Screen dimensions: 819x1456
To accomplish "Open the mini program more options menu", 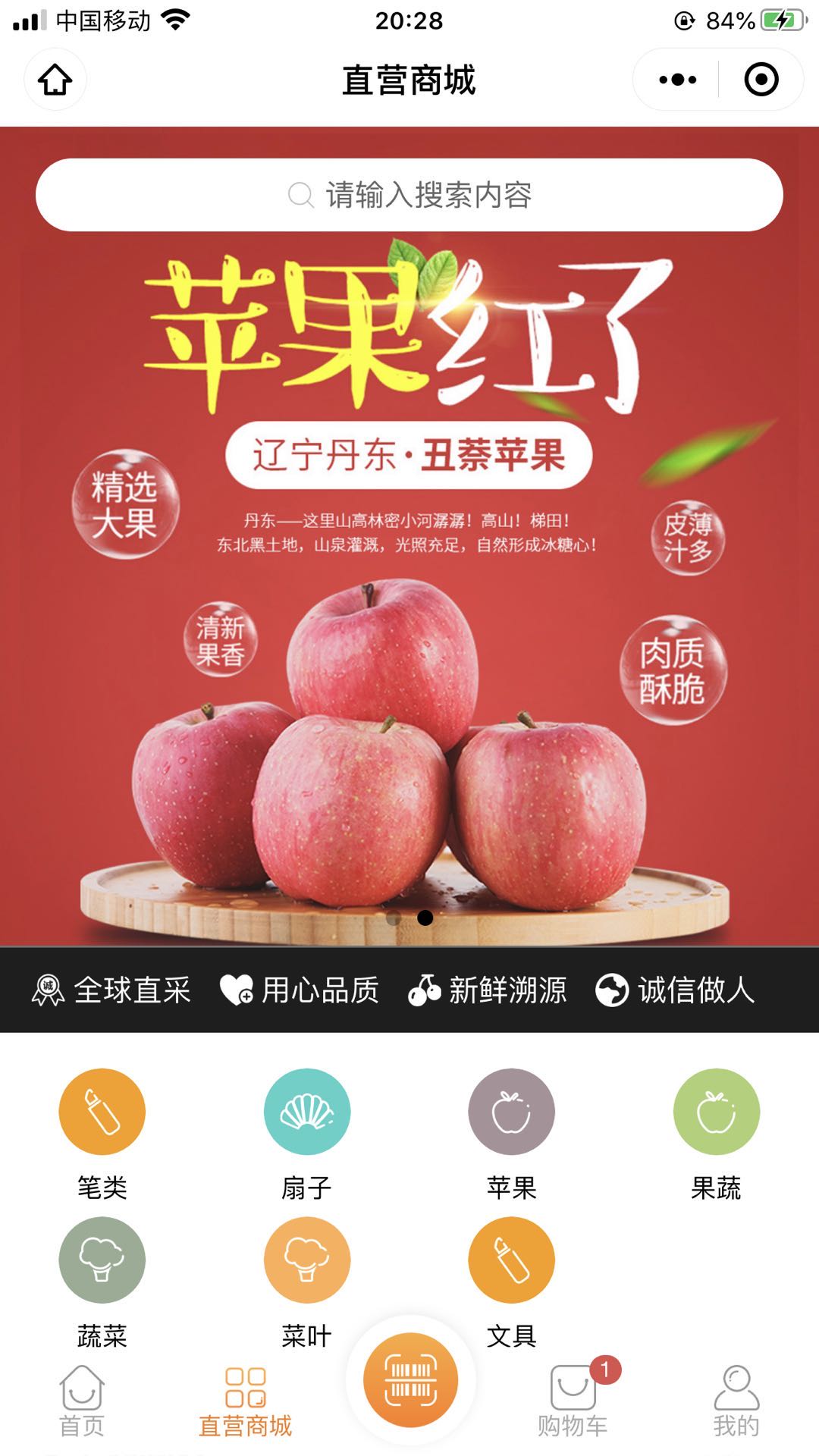I will (x=677, y=80).
